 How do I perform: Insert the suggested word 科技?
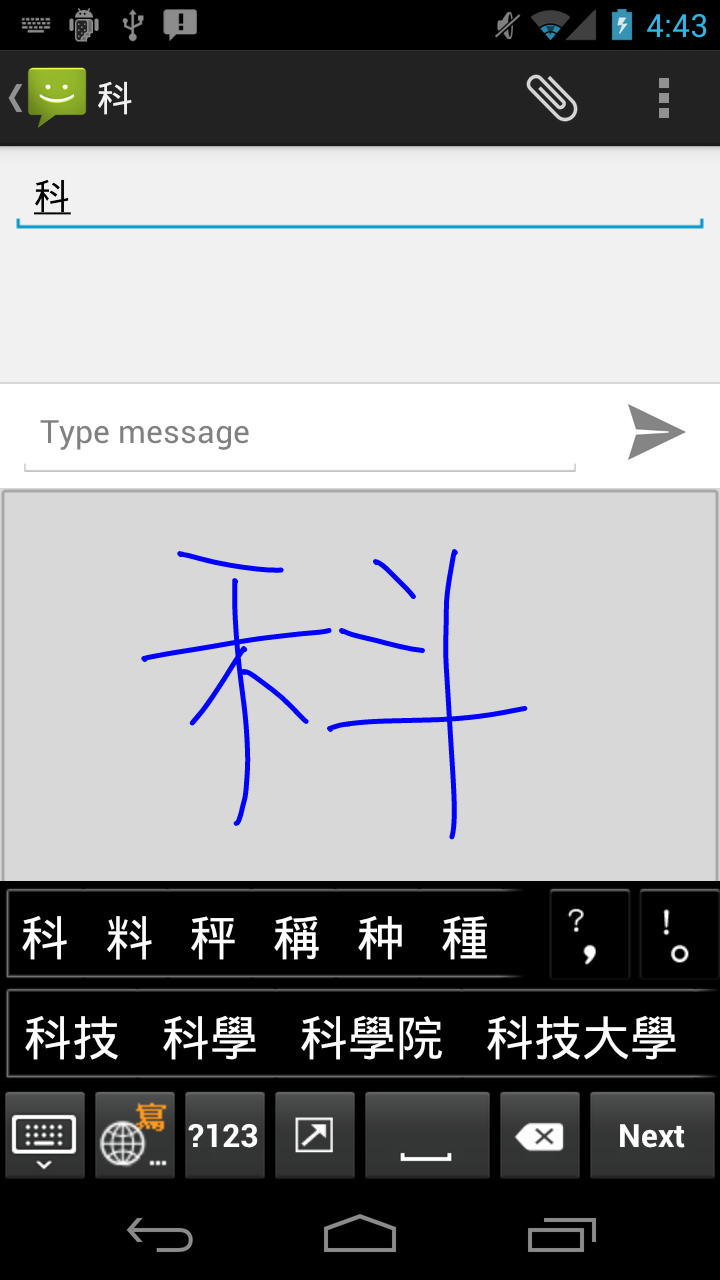[72, 1038]
